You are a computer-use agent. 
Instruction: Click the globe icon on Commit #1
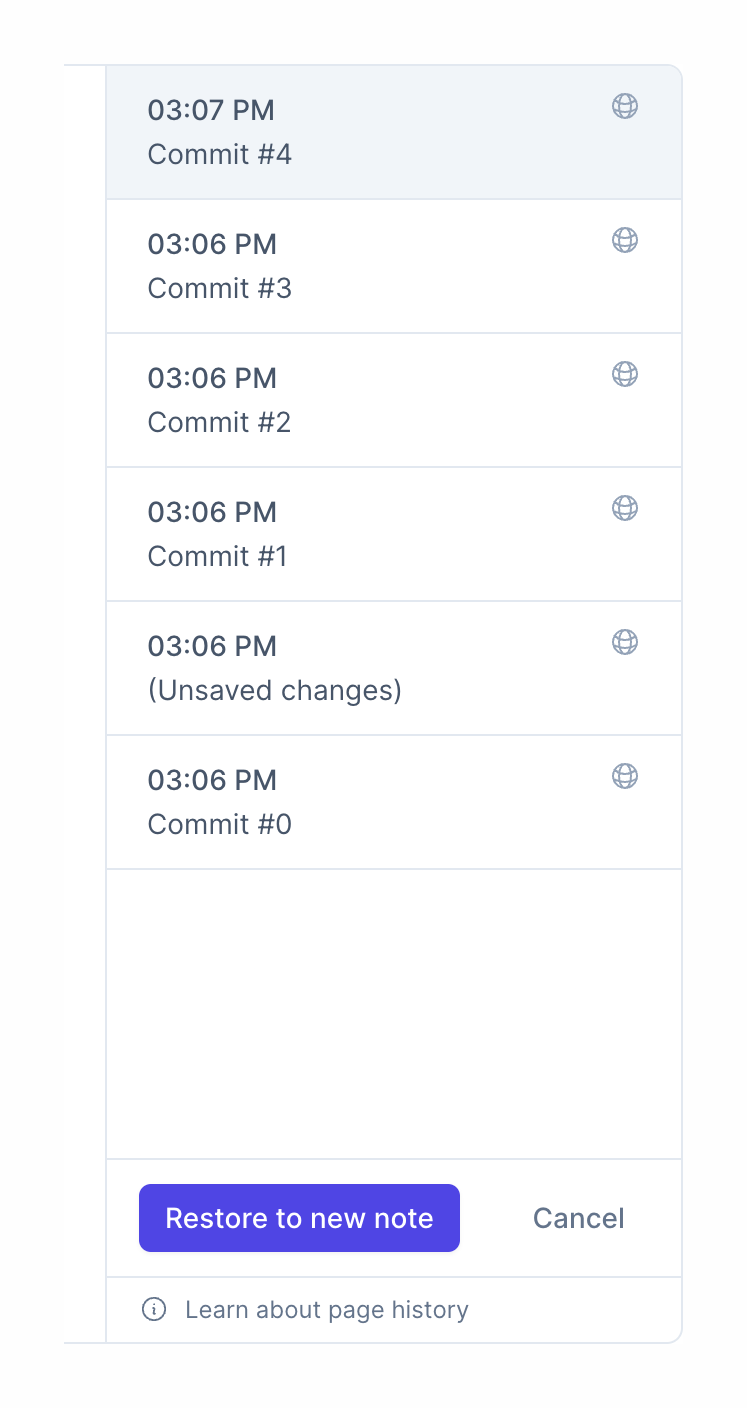[625, 508]
